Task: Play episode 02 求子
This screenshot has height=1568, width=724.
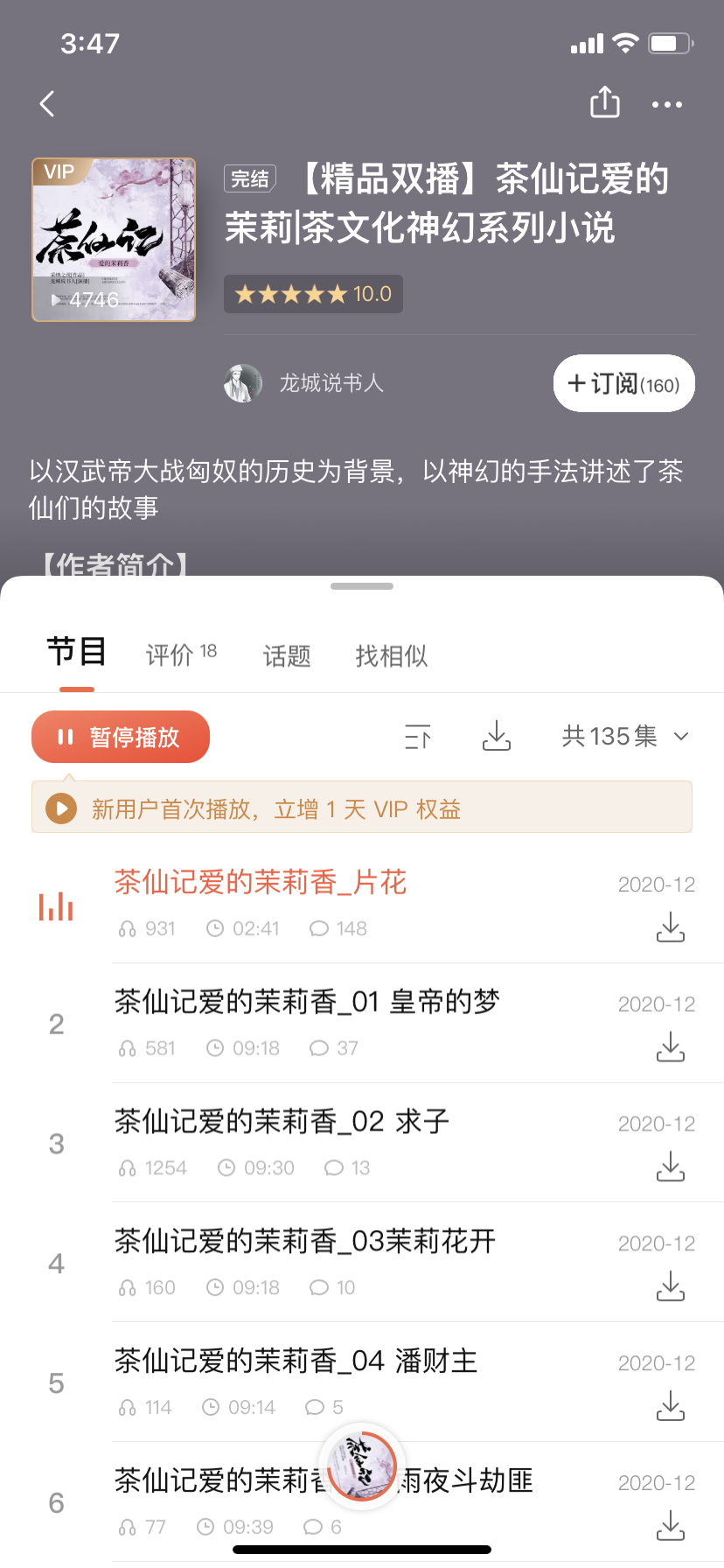Action: 282,1122
